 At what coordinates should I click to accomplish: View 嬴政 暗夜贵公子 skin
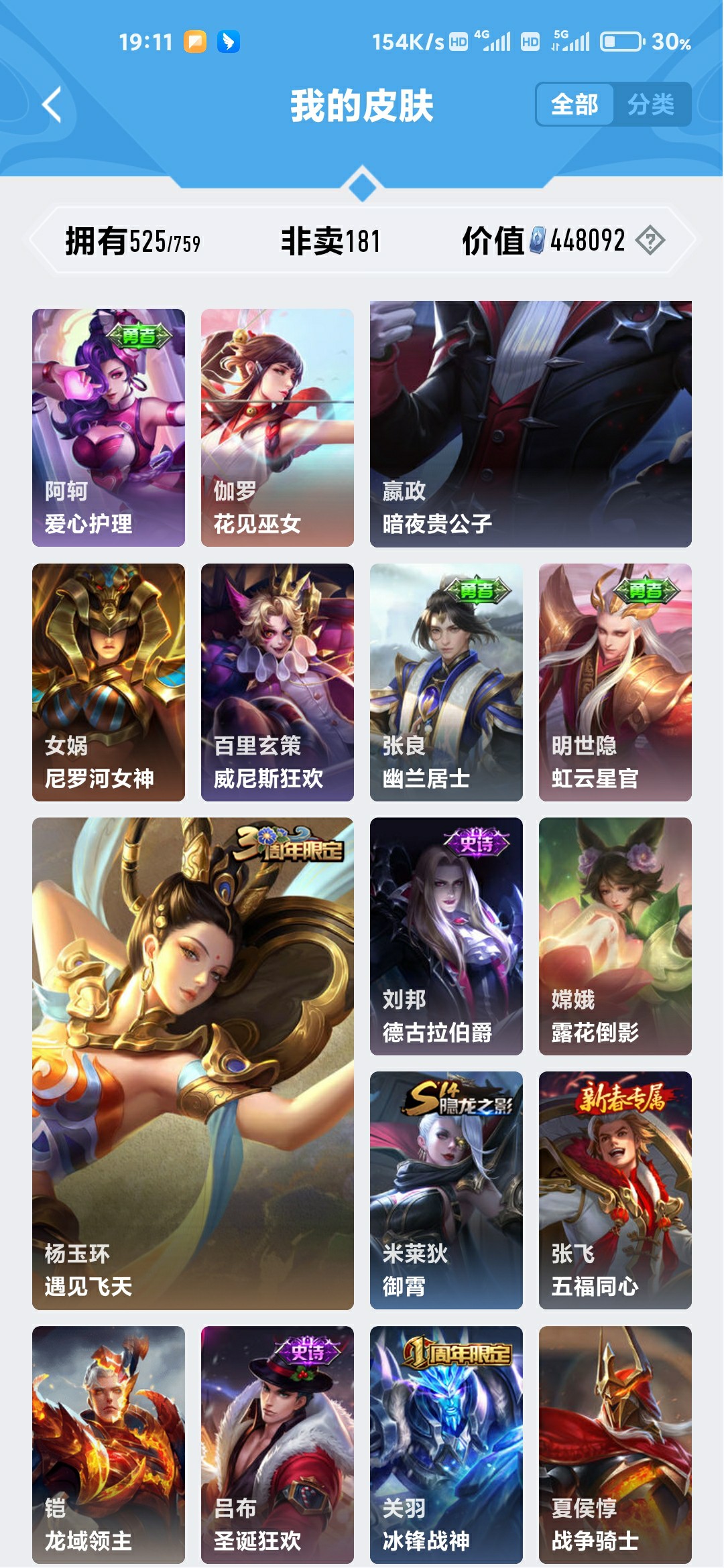(530, 423)
